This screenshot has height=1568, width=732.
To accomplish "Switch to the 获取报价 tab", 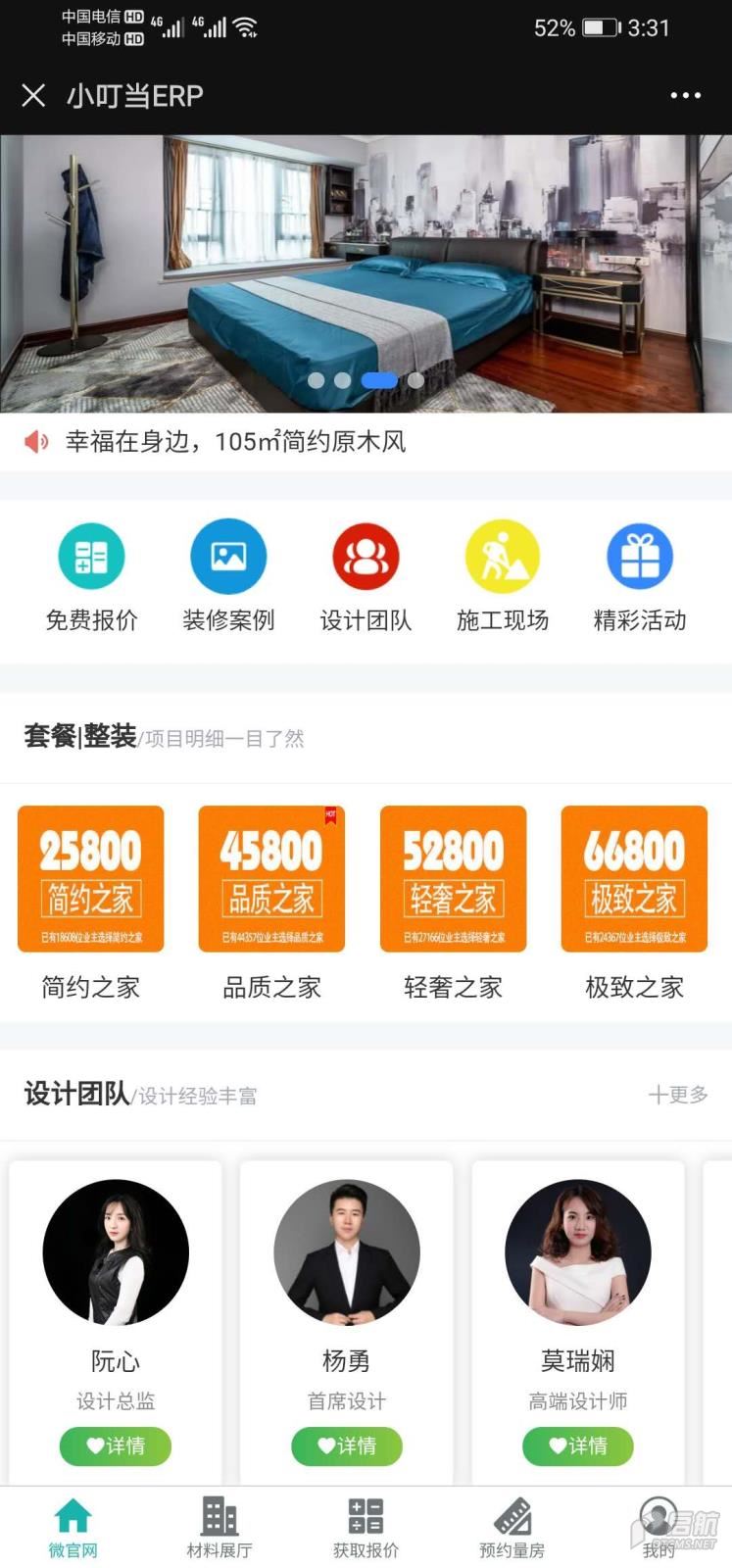I will point(366,1527).
